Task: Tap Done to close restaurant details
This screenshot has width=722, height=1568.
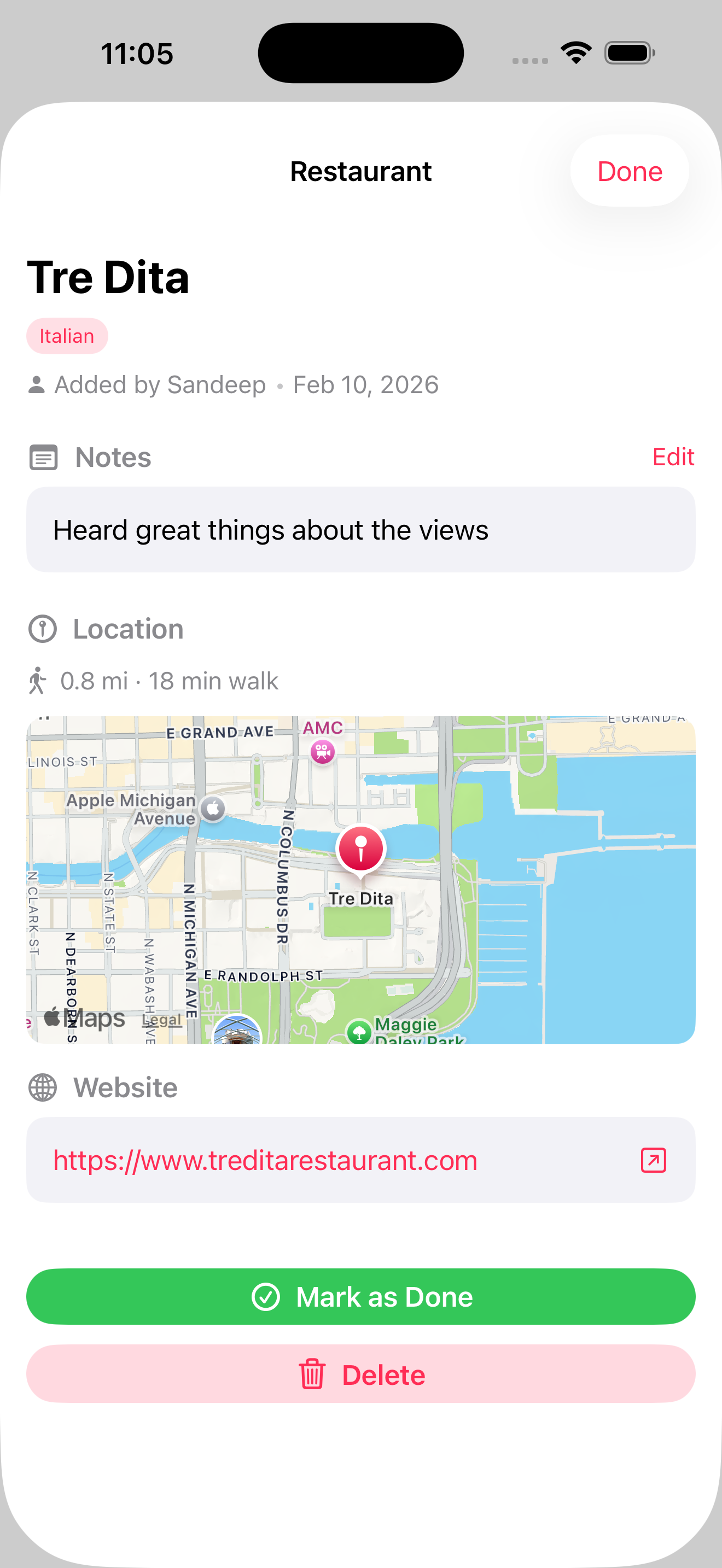Action: (x=629, y=171)
